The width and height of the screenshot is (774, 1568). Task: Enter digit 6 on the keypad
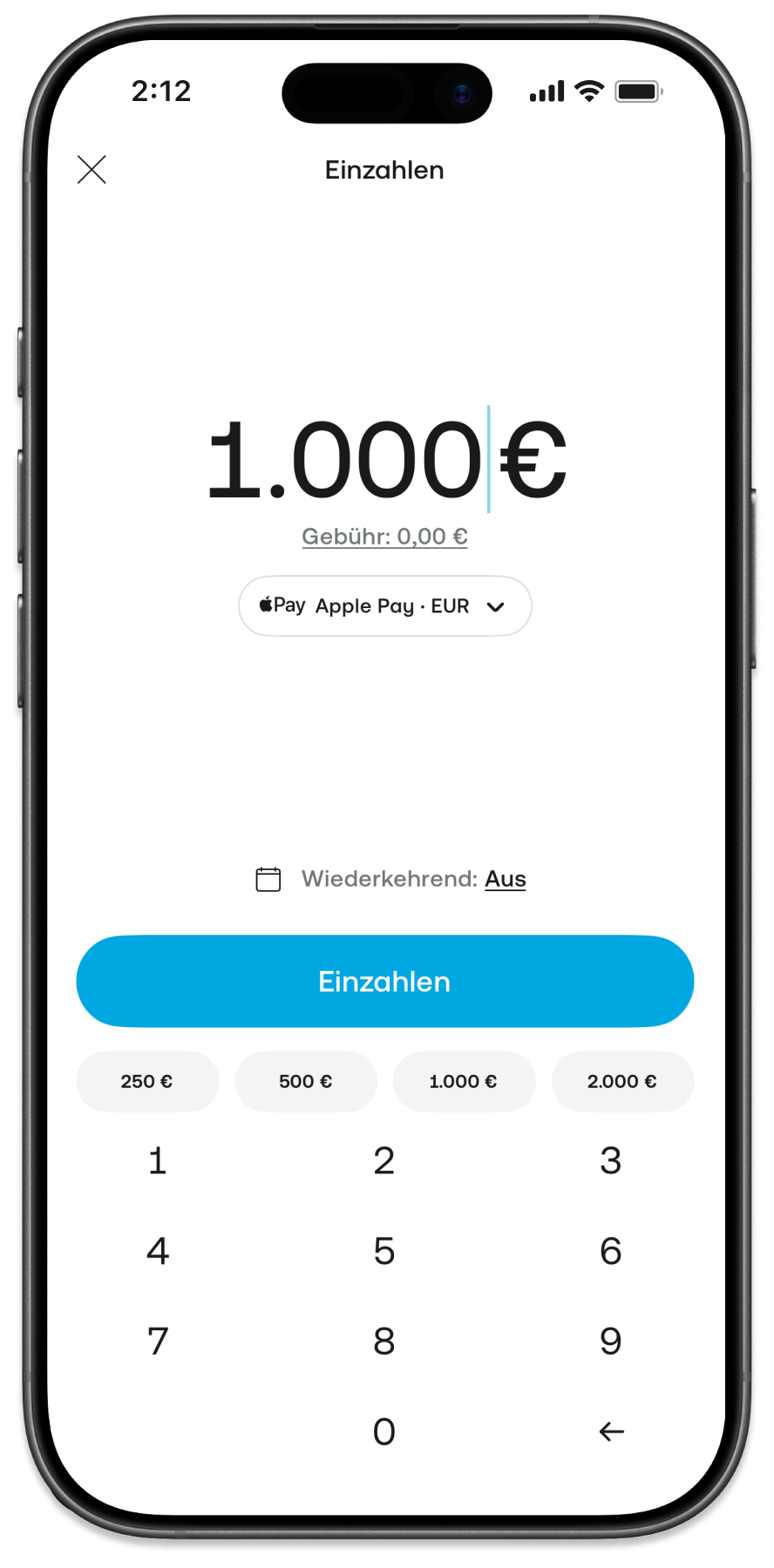coord(611,1252)
